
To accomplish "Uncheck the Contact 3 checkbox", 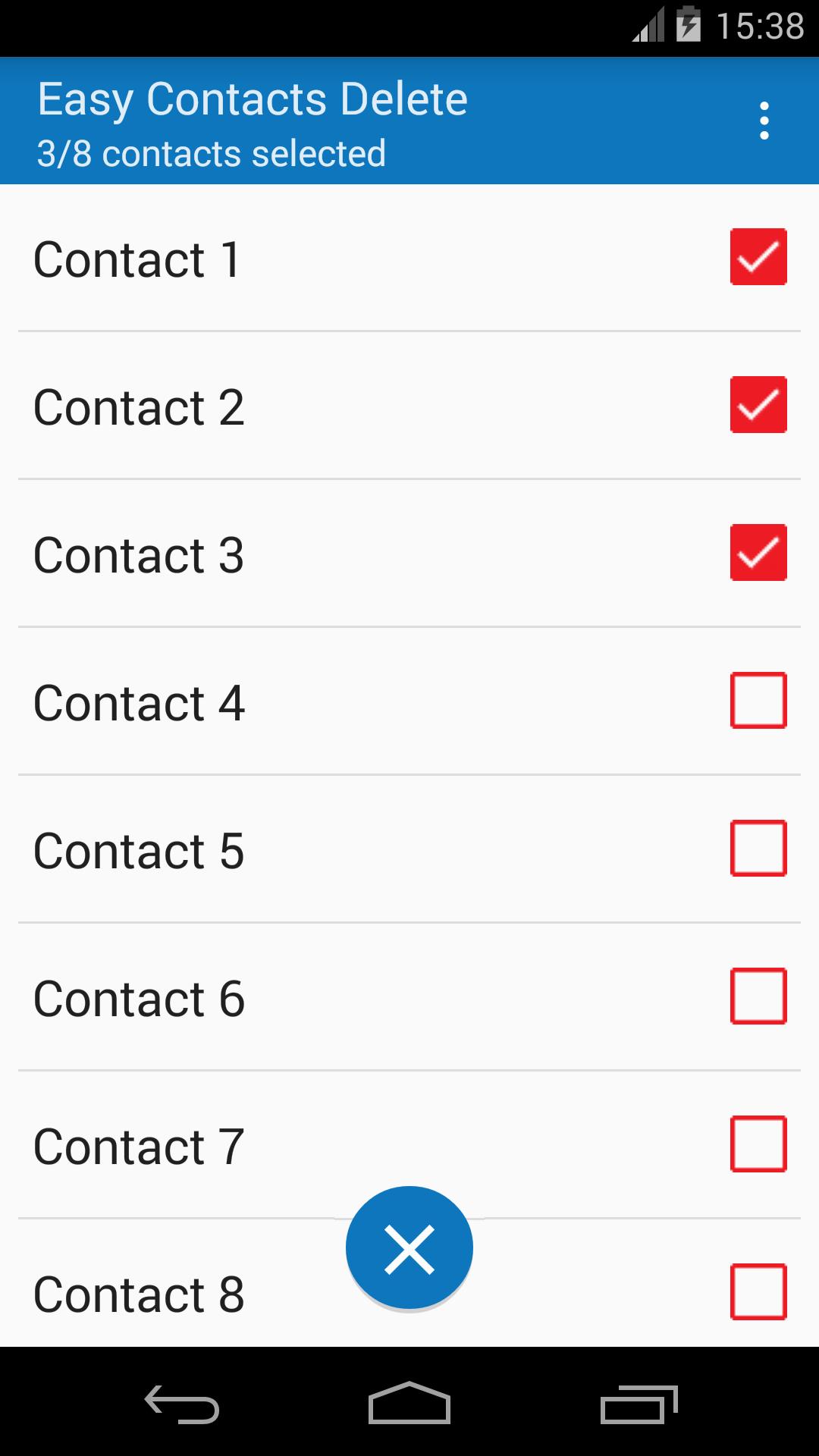I will click(758, 553).
